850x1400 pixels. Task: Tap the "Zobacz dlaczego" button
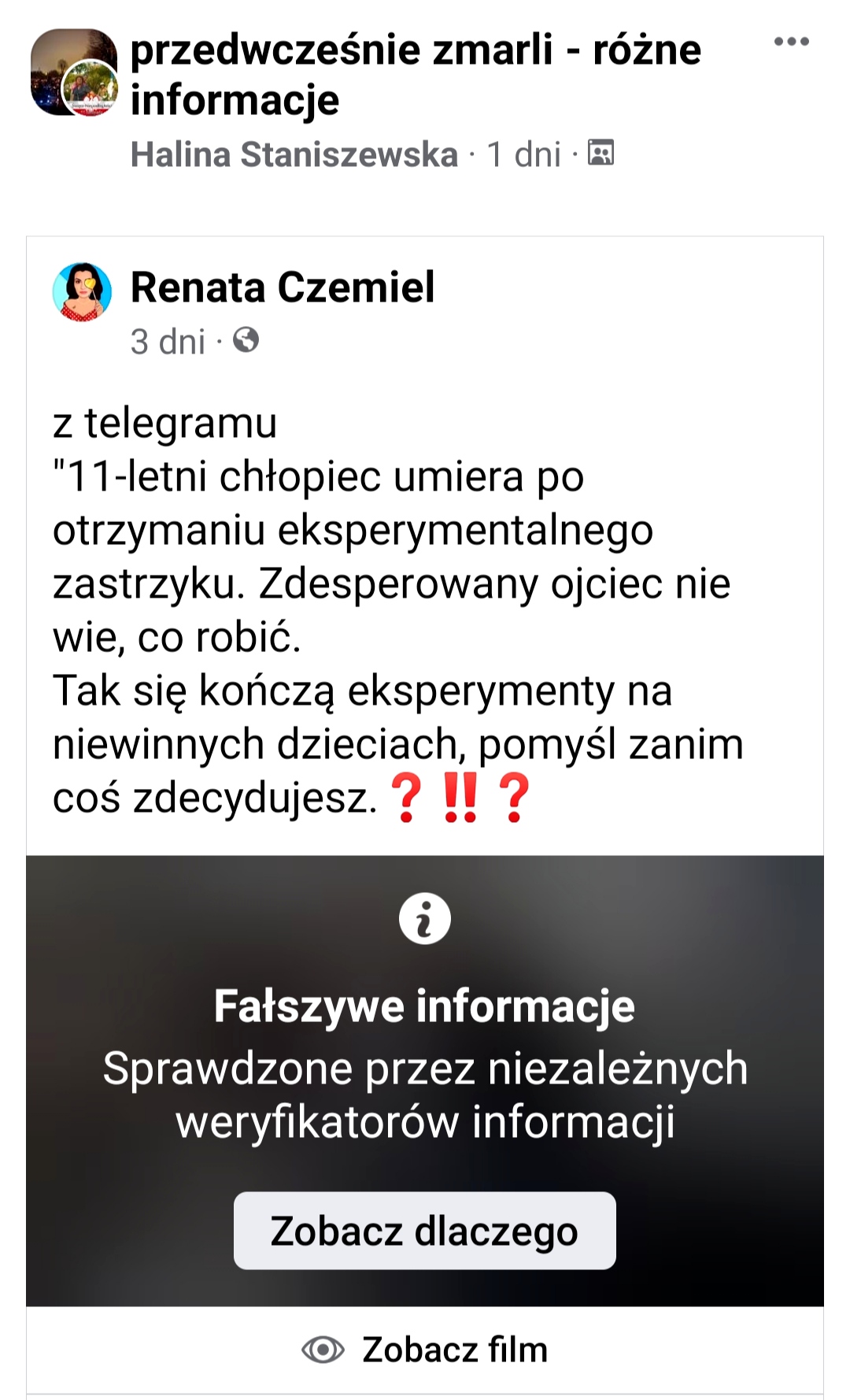(424, 1230)
